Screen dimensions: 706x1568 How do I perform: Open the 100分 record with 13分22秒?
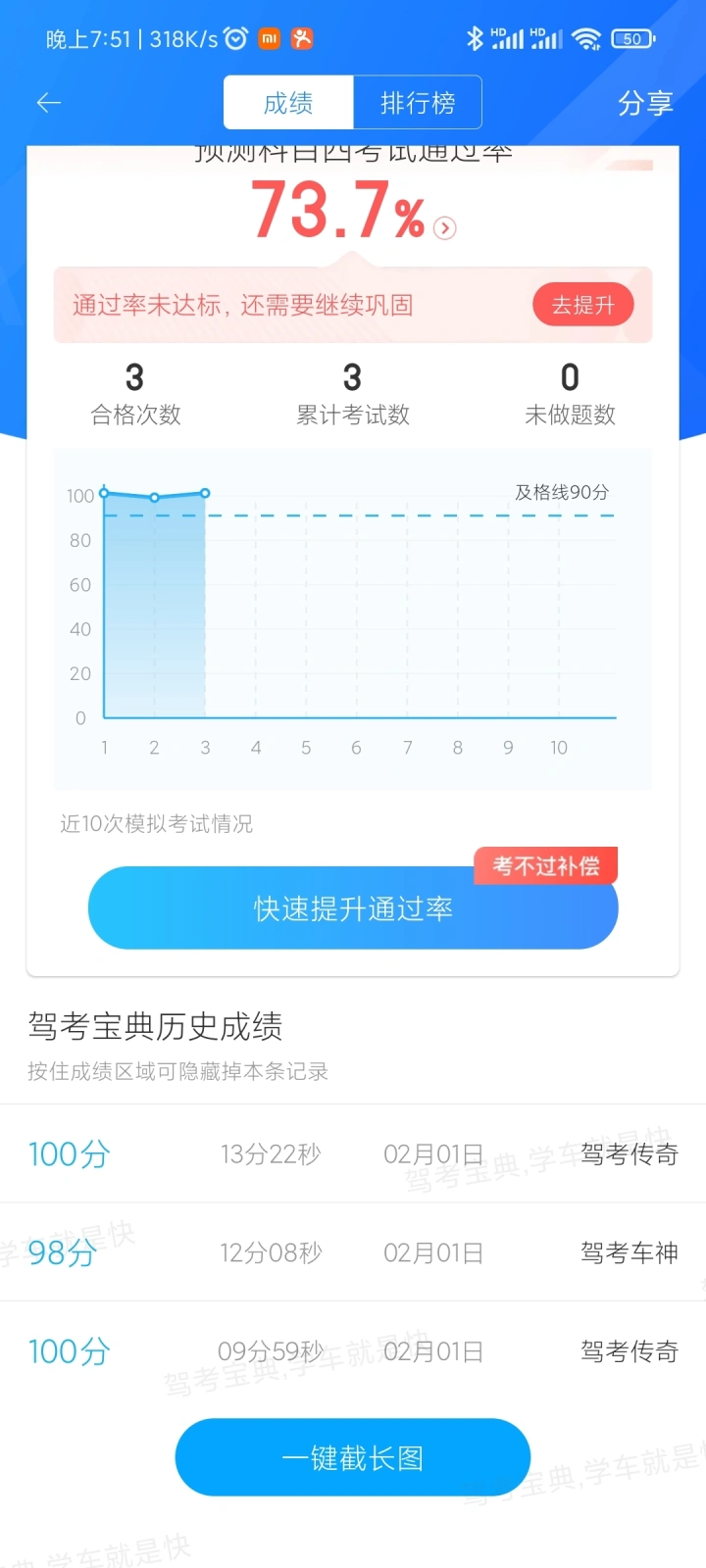pos(353,1153)
